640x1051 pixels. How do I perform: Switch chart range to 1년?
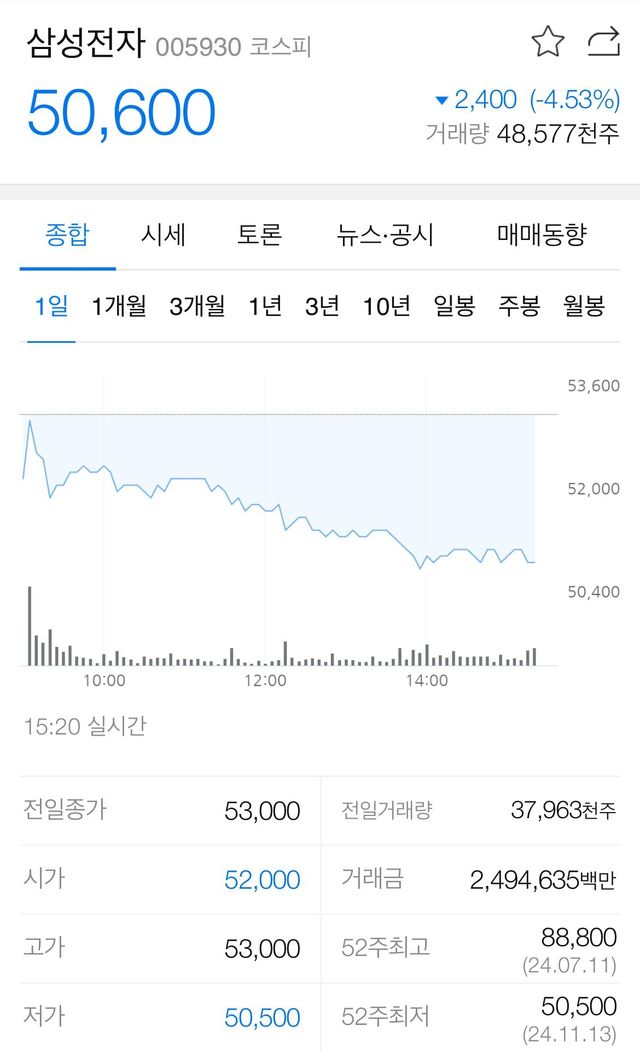[x=265, y=307]
